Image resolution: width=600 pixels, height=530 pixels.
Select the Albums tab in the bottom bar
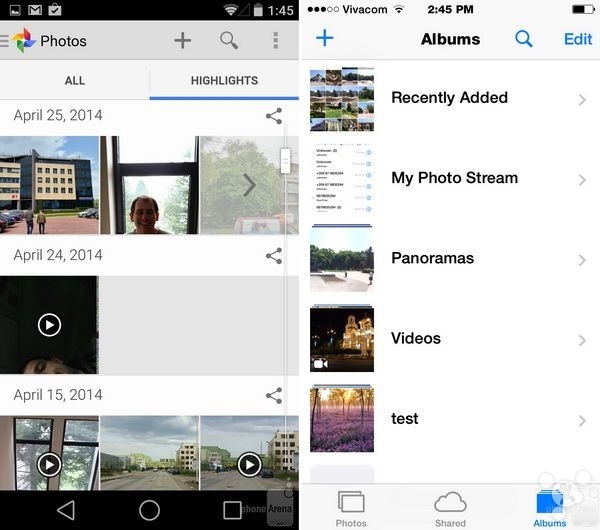[x=550, y=508]
